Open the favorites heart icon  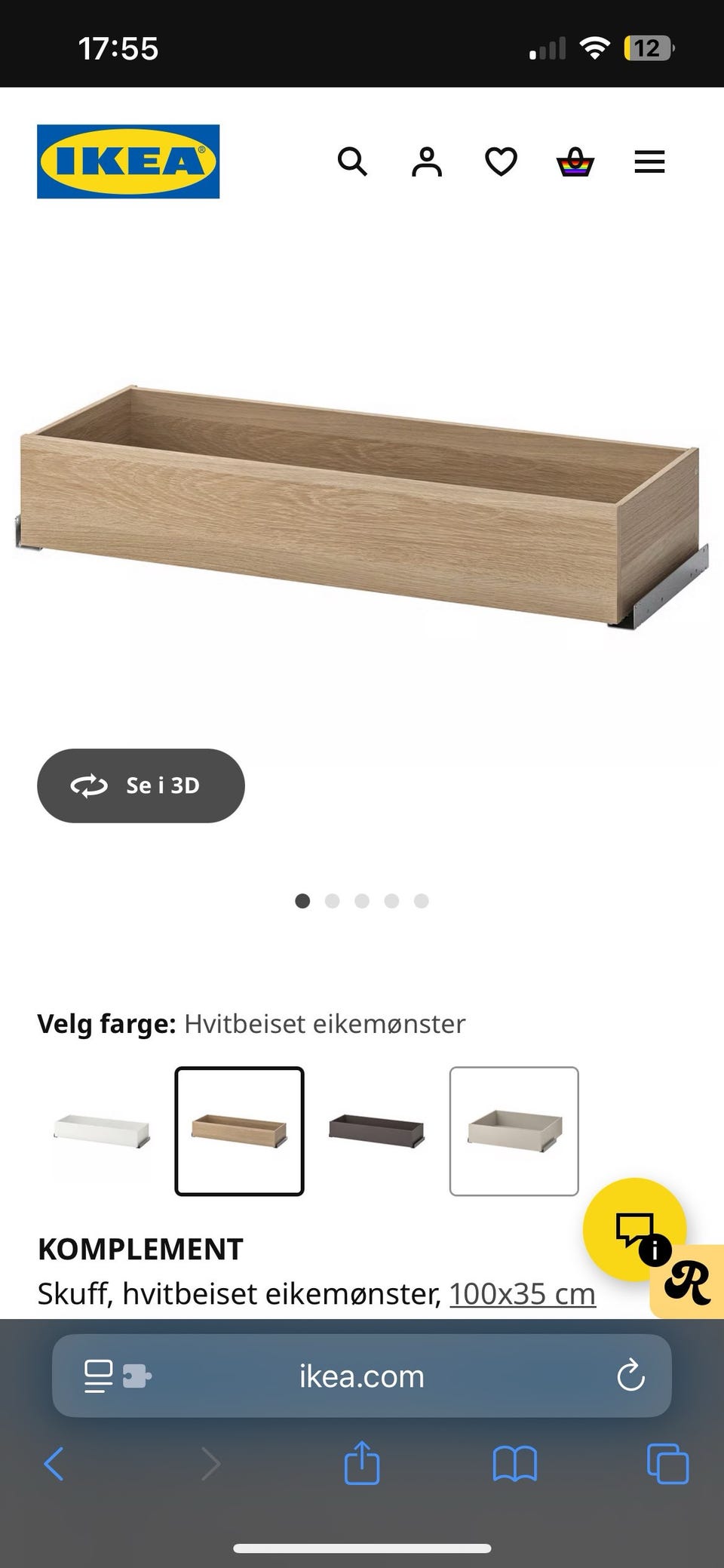(x=500, y=161)
